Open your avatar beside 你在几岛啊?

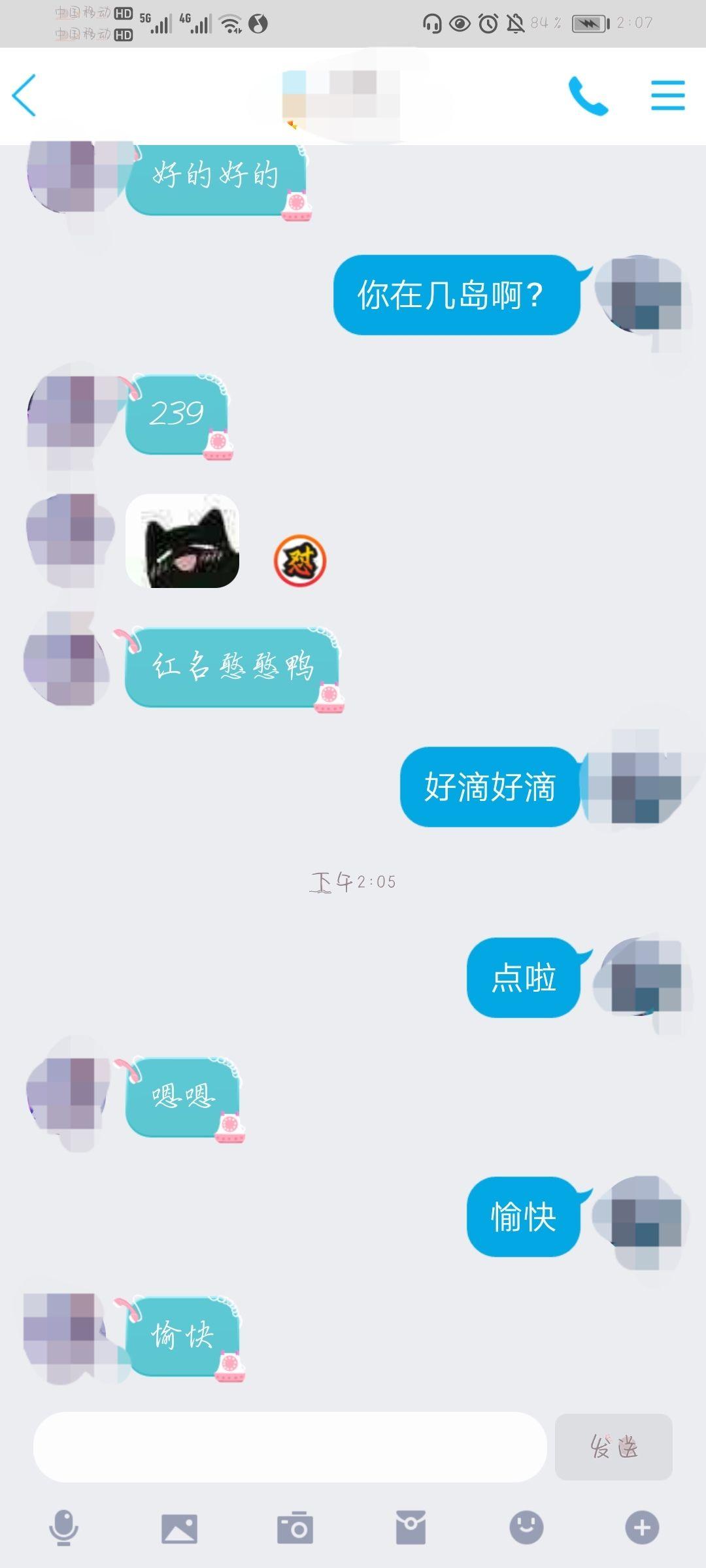point(639,295)
